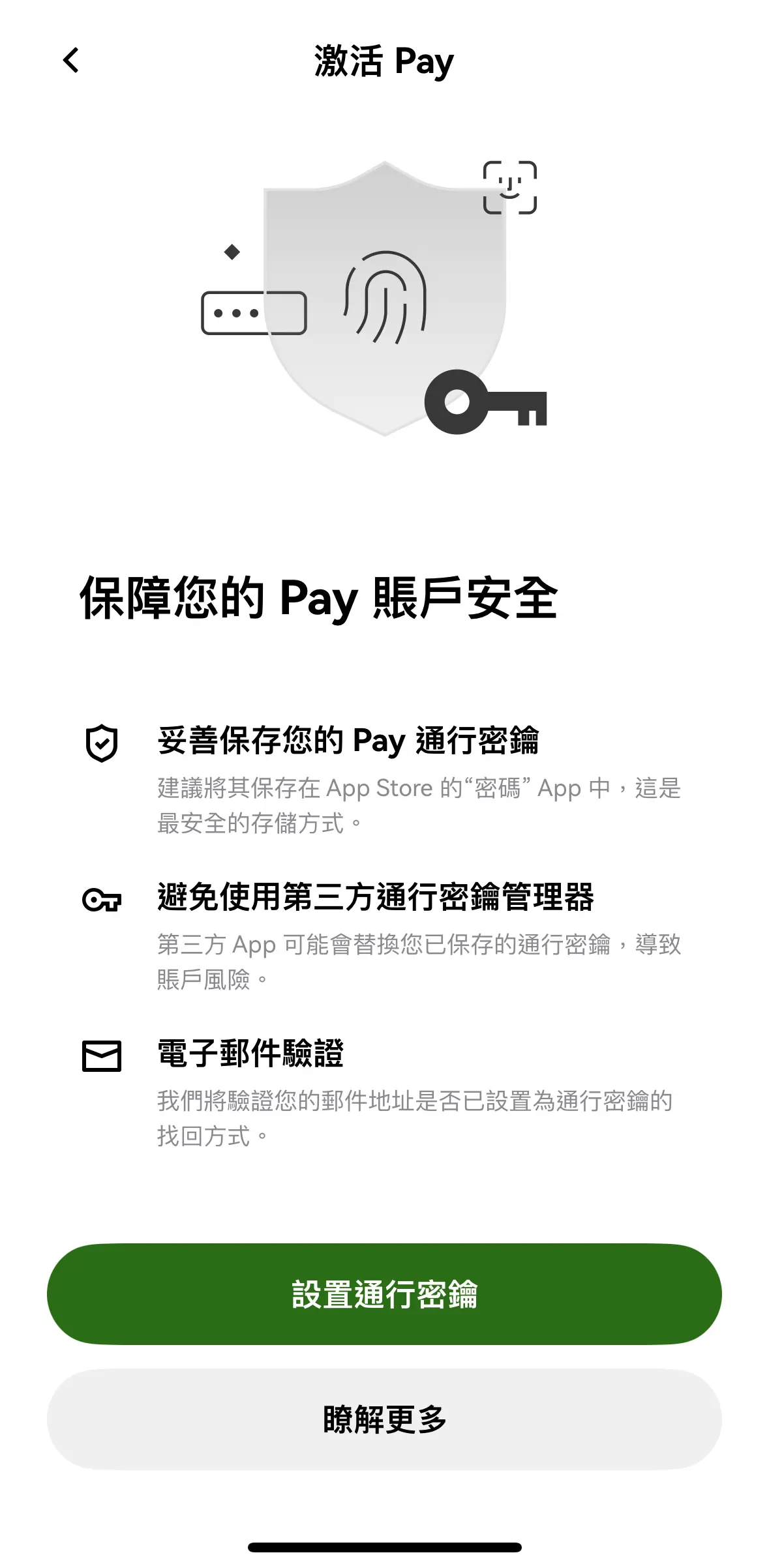The image size is (769, 1568).
Task: Tap the shield checkmark icon beside 妥善保存您的 Pay 通行密鑰
Action: pyautogui.click(x=102, y=744)
